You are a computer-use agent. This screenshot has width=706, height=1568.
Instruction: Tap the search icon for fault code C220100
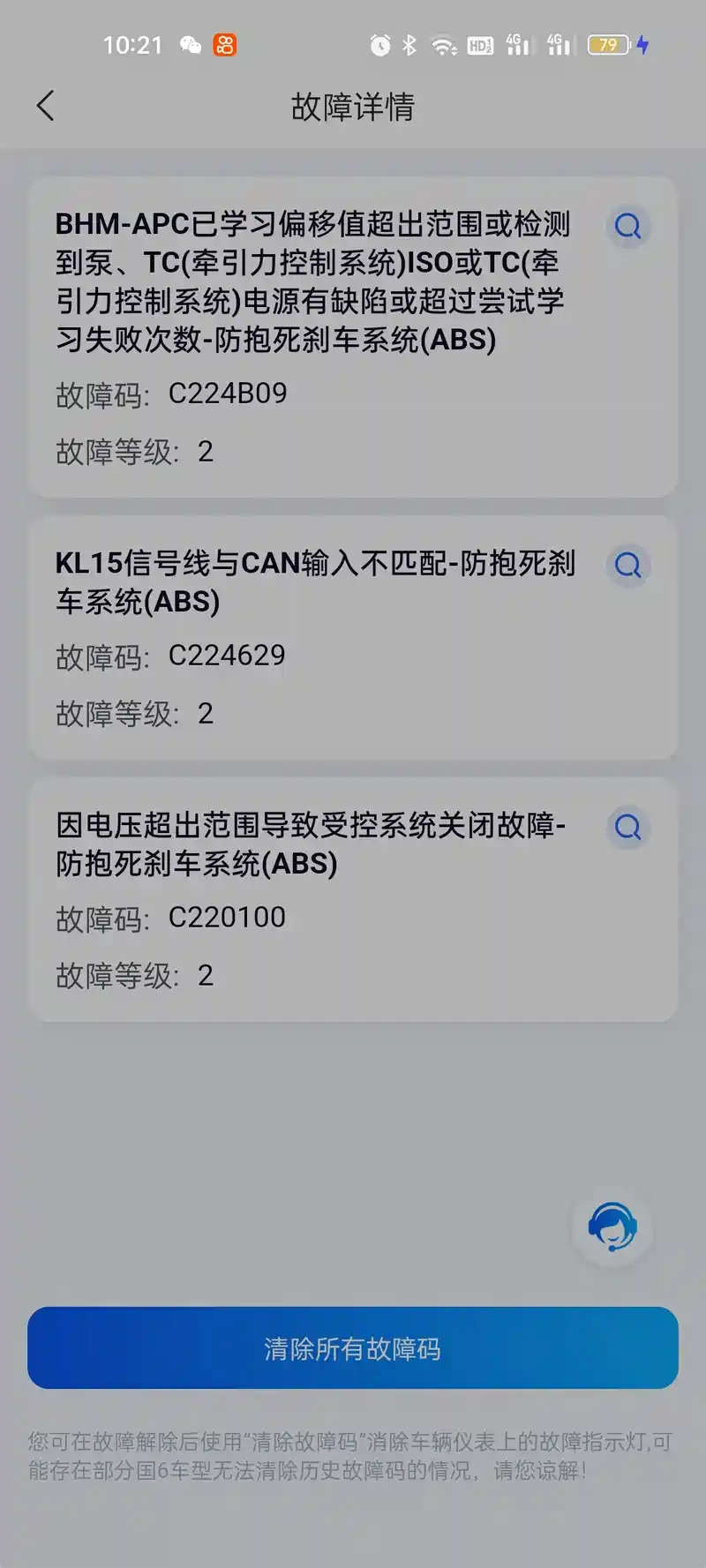tap(627, 827)
